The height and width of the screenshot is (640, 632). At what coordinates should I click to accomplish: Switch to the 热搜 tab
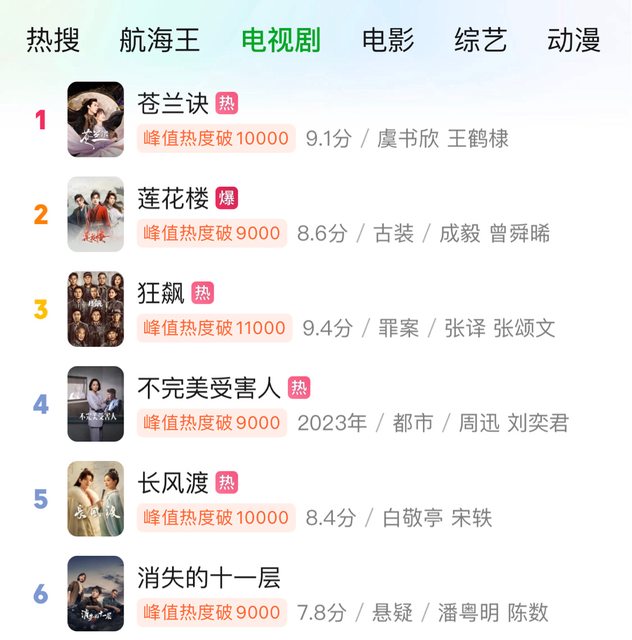coord(53,40)
